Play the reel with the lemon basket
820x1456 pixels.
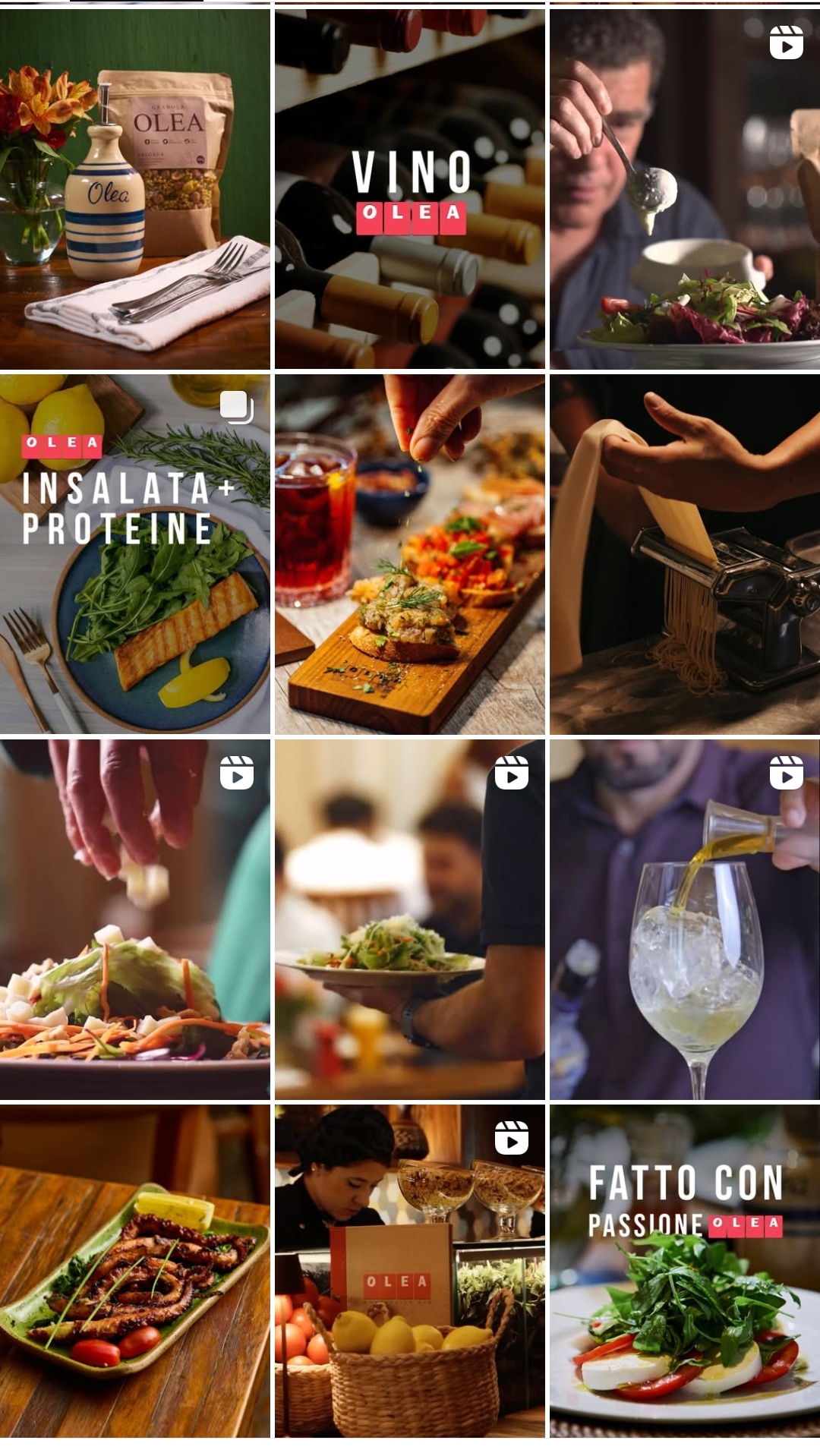coord(410,1271)
